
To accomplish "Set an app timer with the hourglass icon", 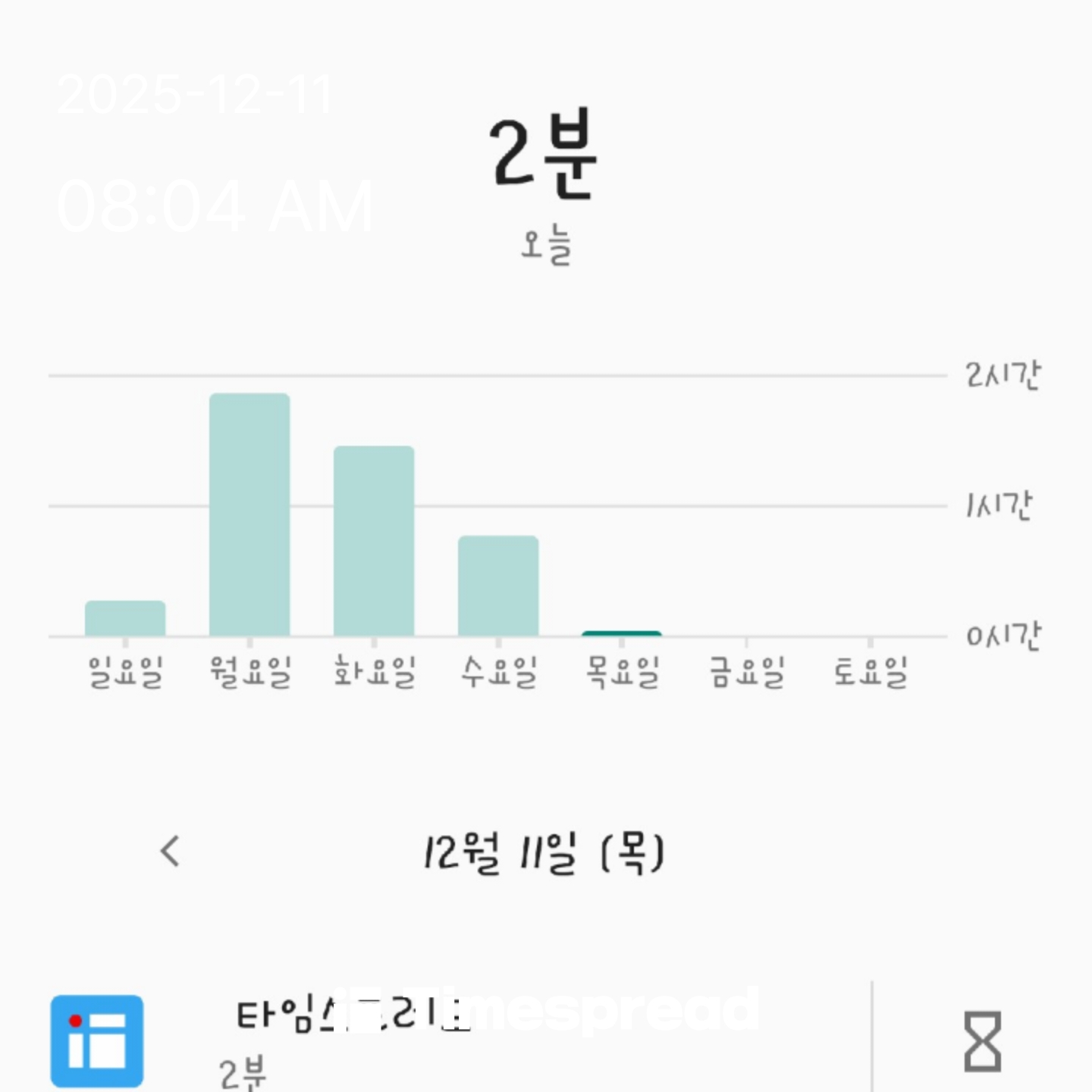I will [982, 1041].
